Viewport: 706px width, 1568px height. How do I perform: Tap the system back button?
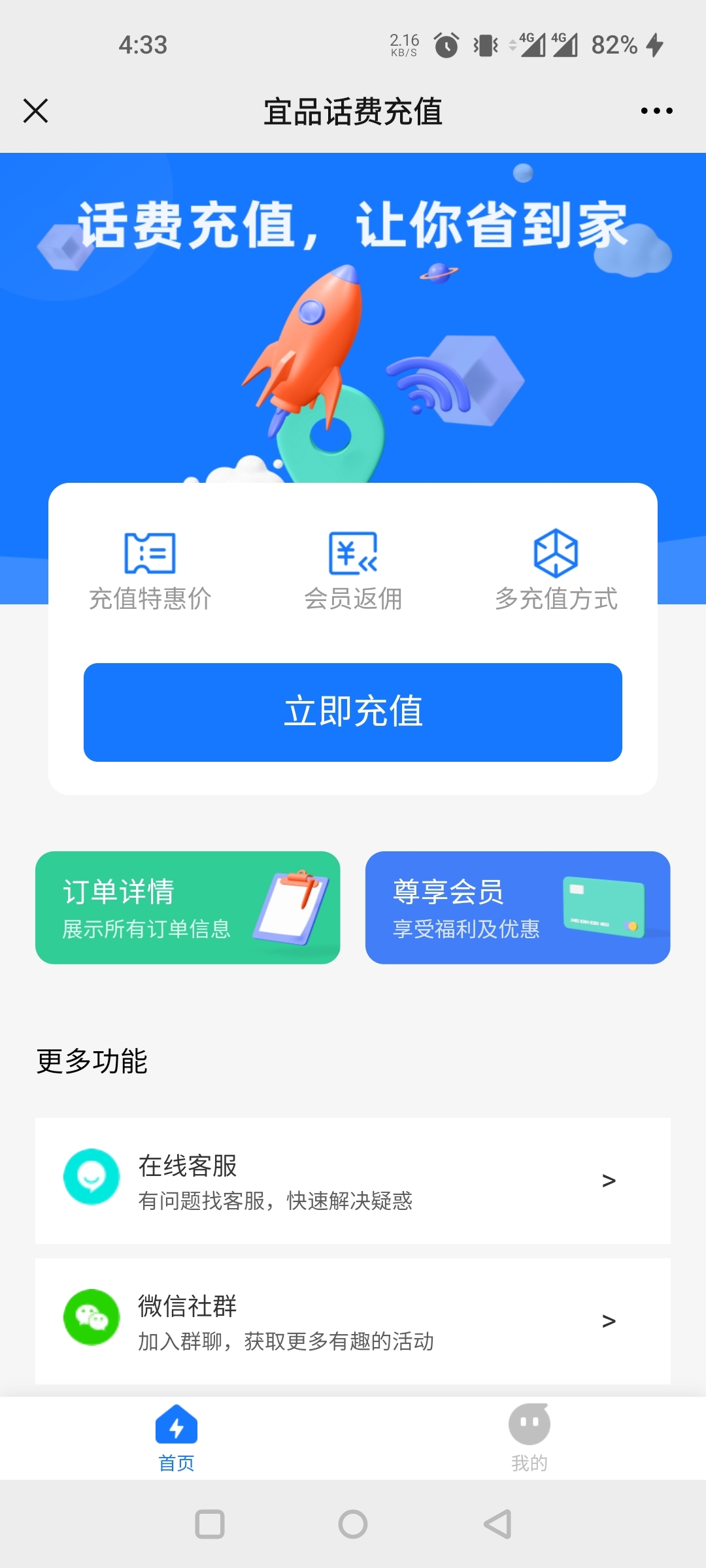tap(498, 1524)
